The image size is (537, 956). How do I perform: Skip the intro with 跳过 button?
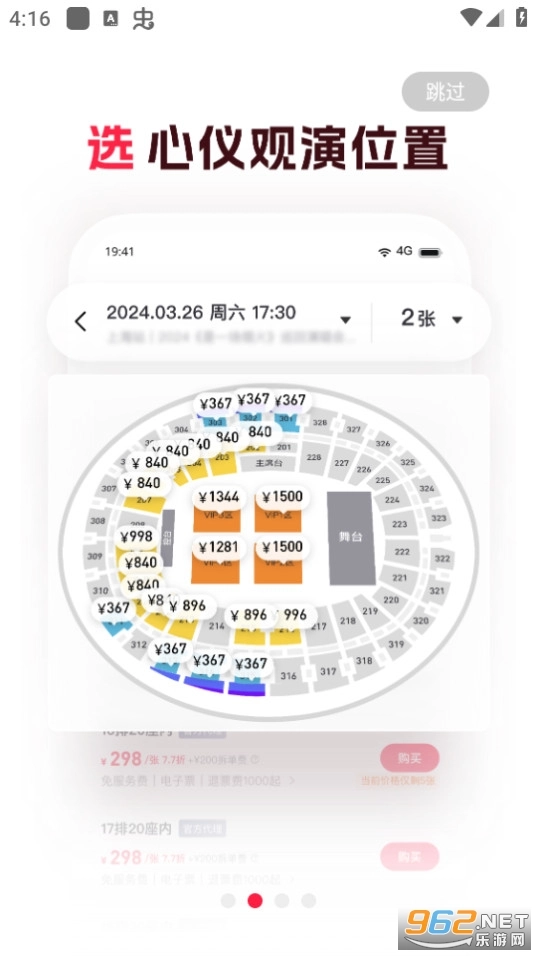point(445,92)
